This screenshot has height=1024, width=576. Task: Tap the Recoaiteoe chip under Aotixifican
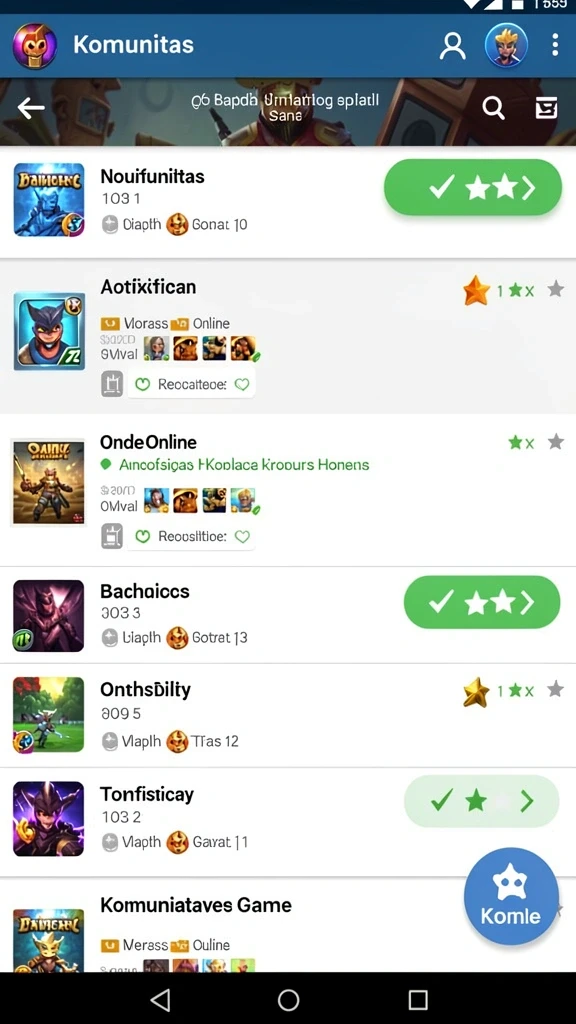click(191, 384)
